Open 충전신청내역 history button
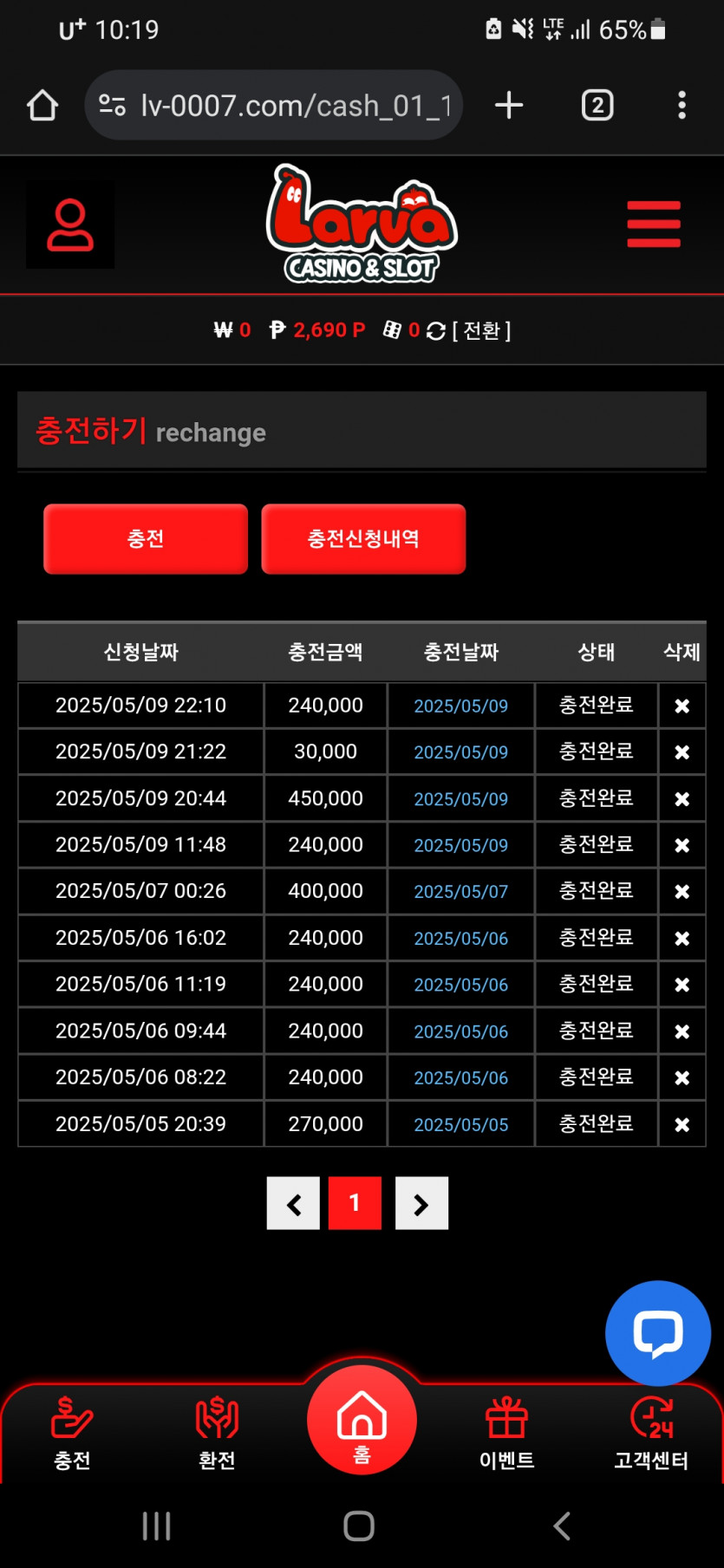 363,538
